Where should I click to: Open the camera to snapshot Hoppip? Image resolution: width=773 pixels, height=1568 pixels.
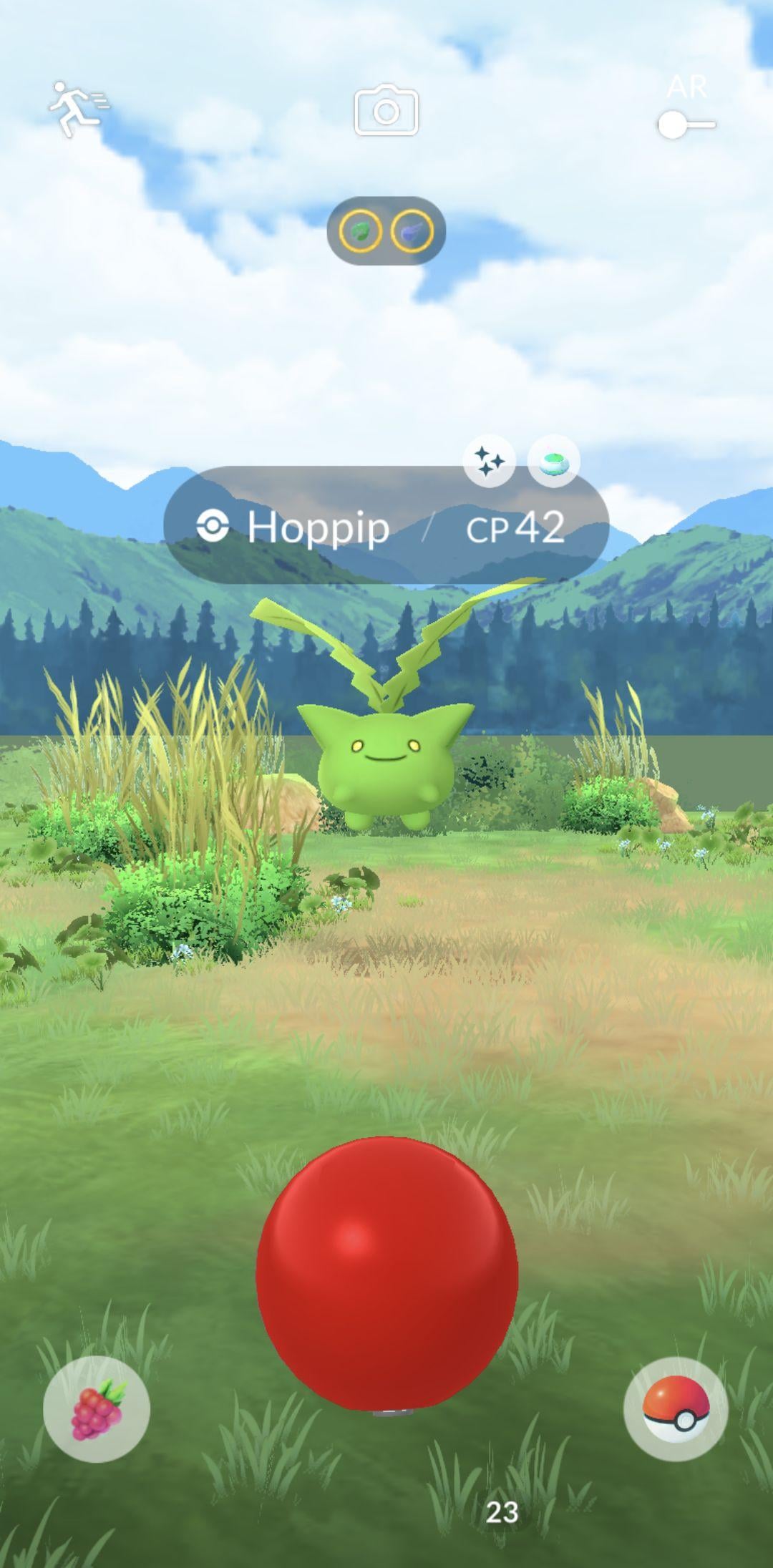click(386, 111)
